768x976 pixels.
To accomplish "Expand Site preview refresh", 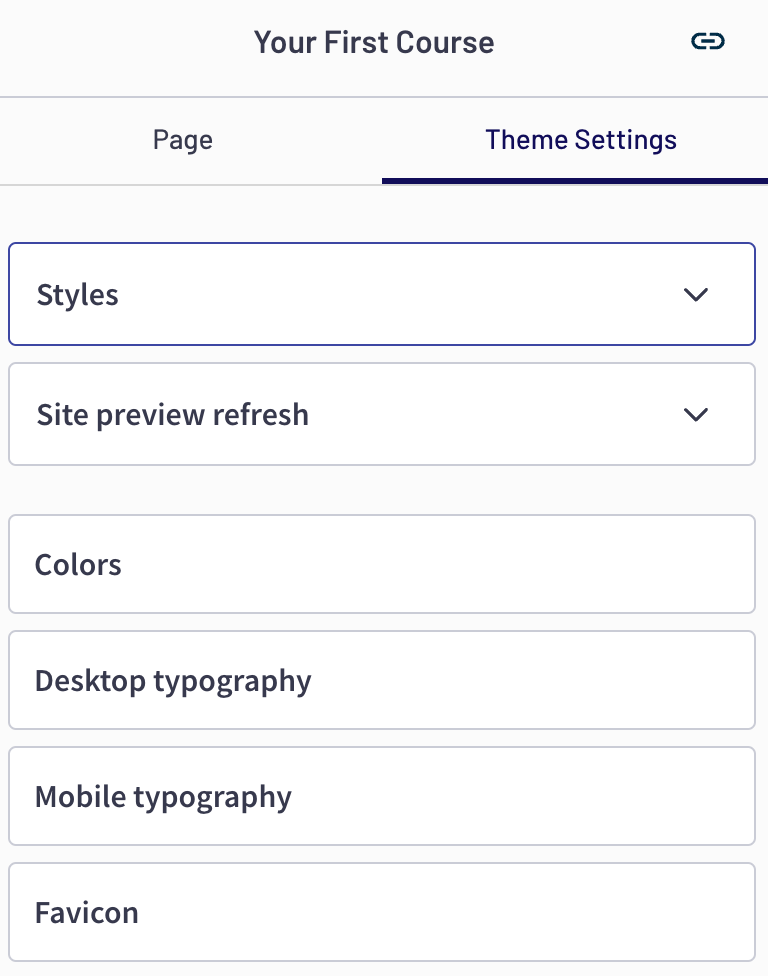I will click(x=381, y=414).
